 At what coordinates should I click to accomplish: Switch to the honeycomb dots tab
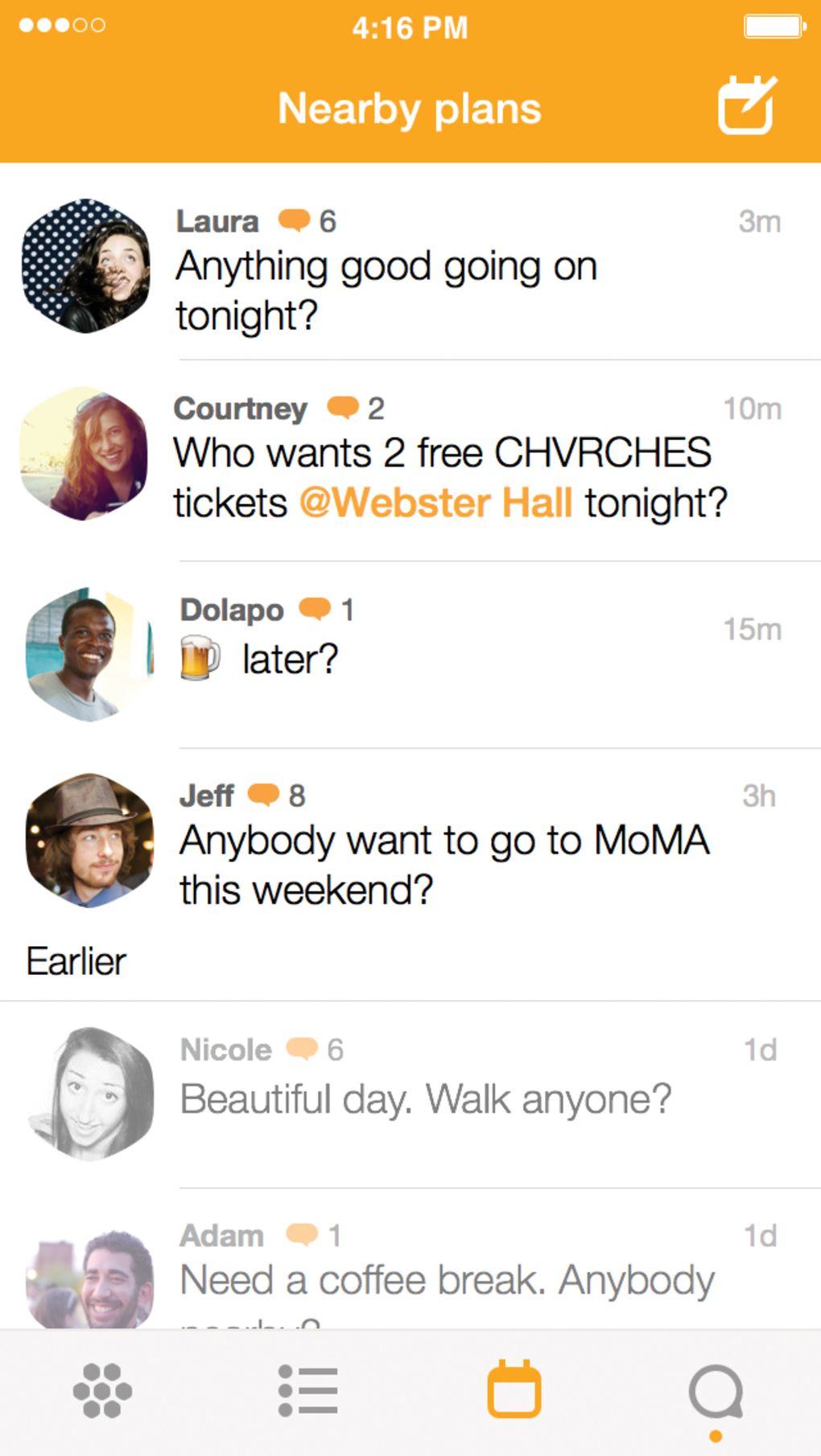[x=102, y=1390]
